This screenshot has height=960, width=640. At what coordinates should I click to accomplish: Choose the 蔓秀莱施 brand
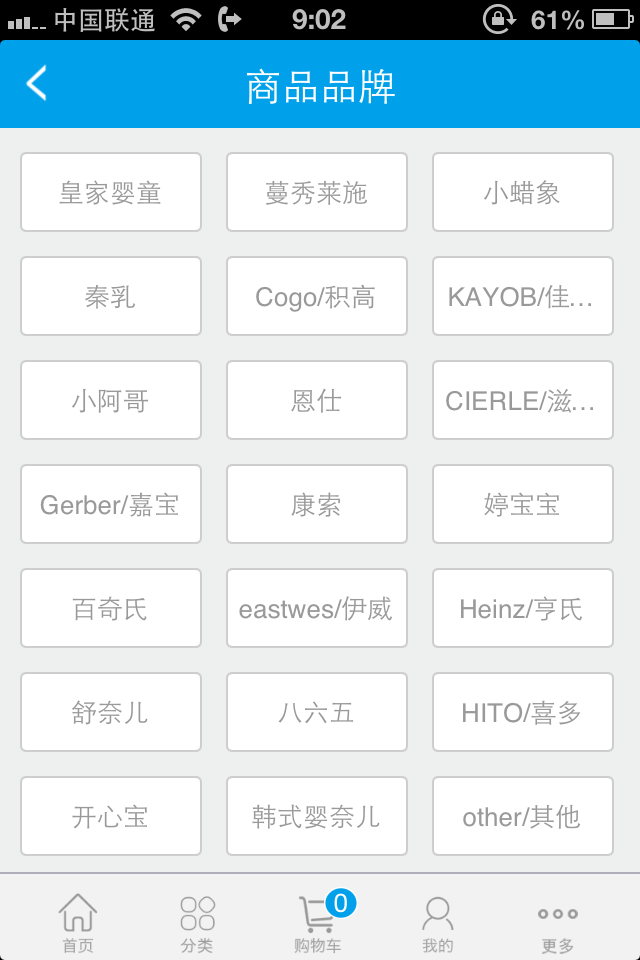(x=317, y=192)
